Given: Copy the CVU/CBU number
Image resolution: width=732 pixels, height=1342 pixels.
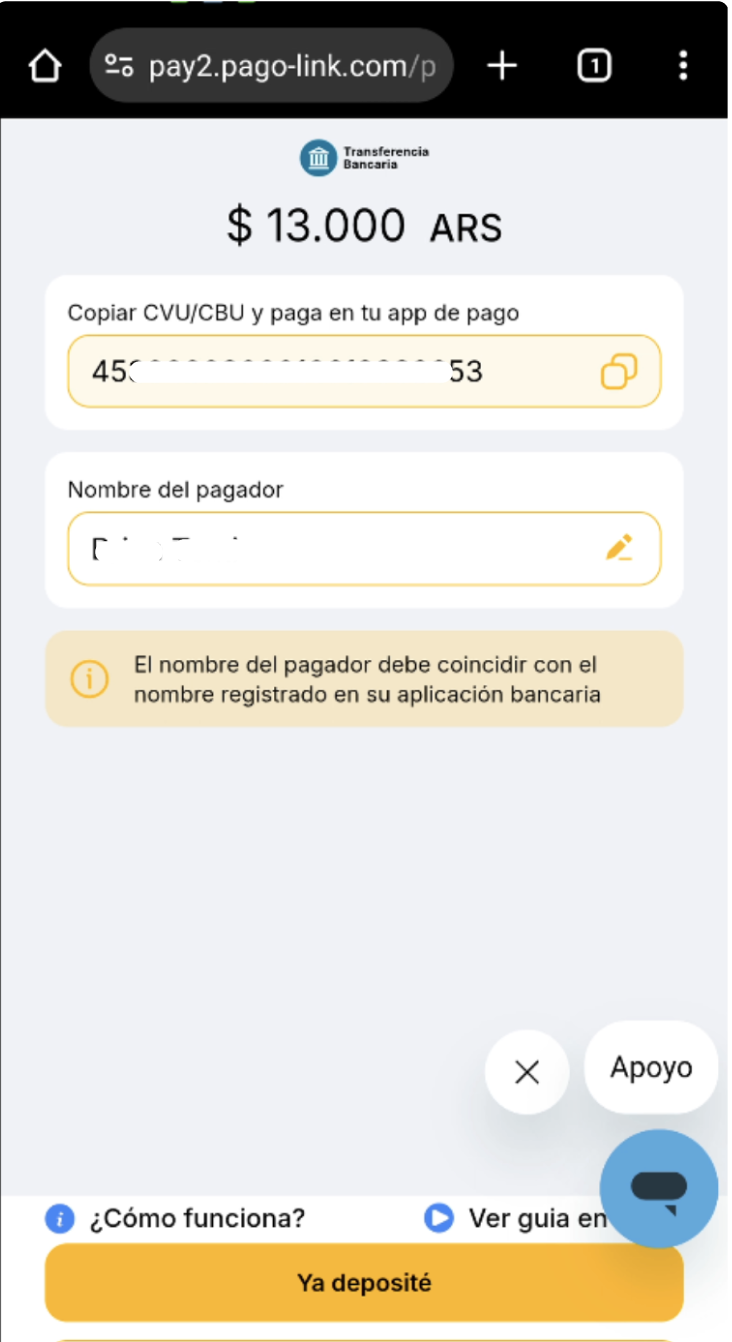Looking at the screenshot, I should click(619, 372).
